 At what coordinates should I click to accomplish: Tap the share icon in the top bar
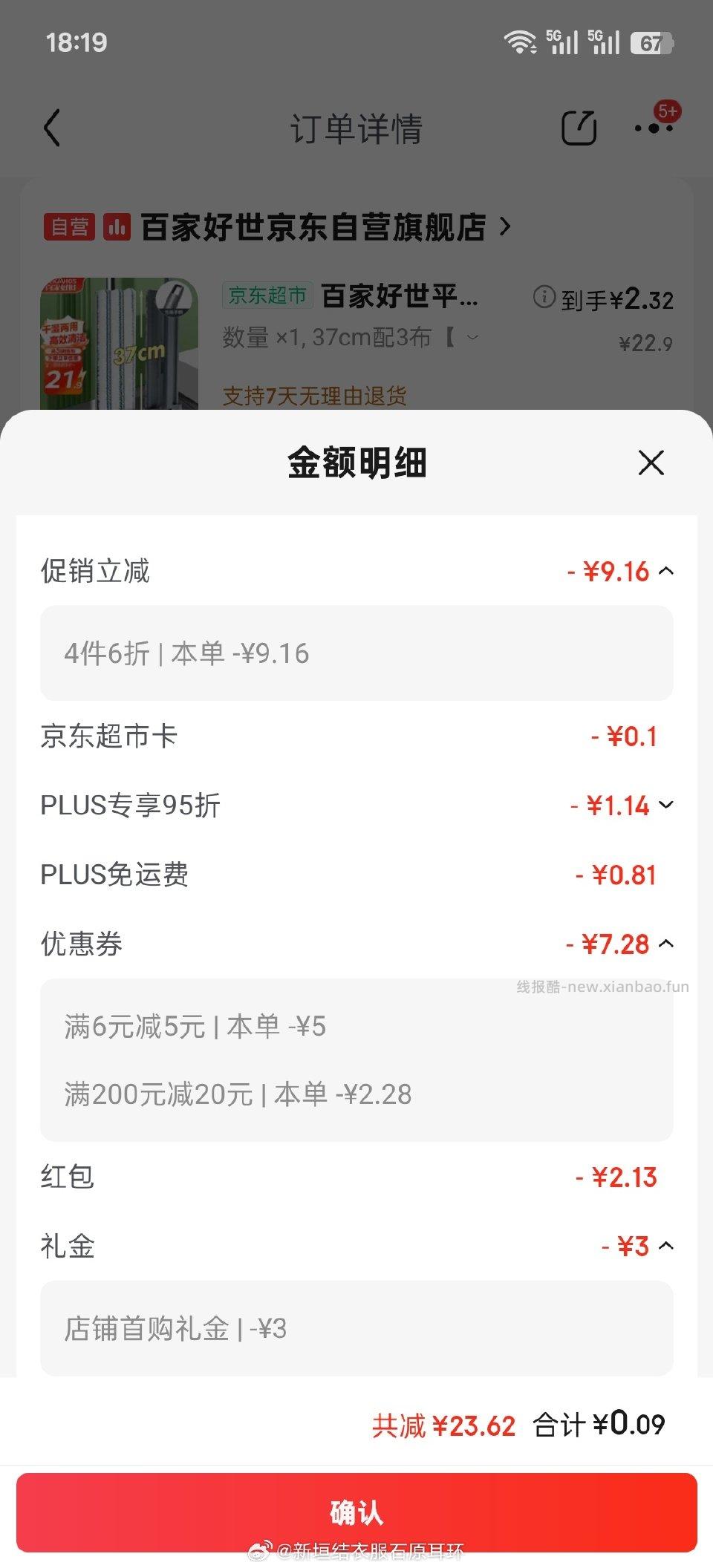[581, 128]
